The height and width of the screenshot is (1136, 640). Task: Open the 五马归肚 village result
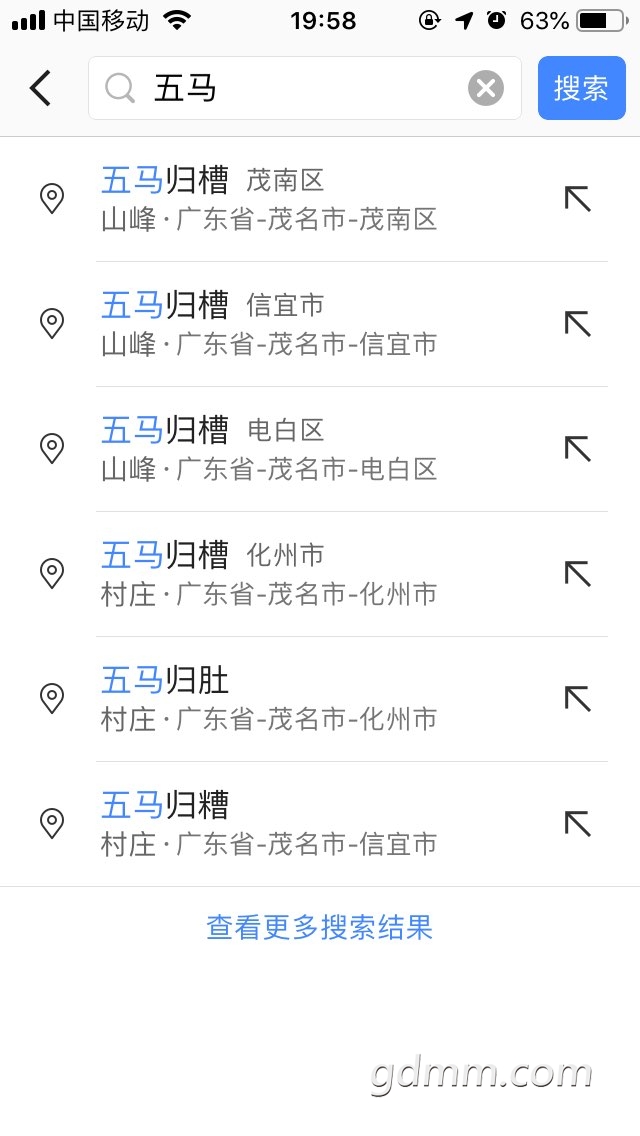300,699
